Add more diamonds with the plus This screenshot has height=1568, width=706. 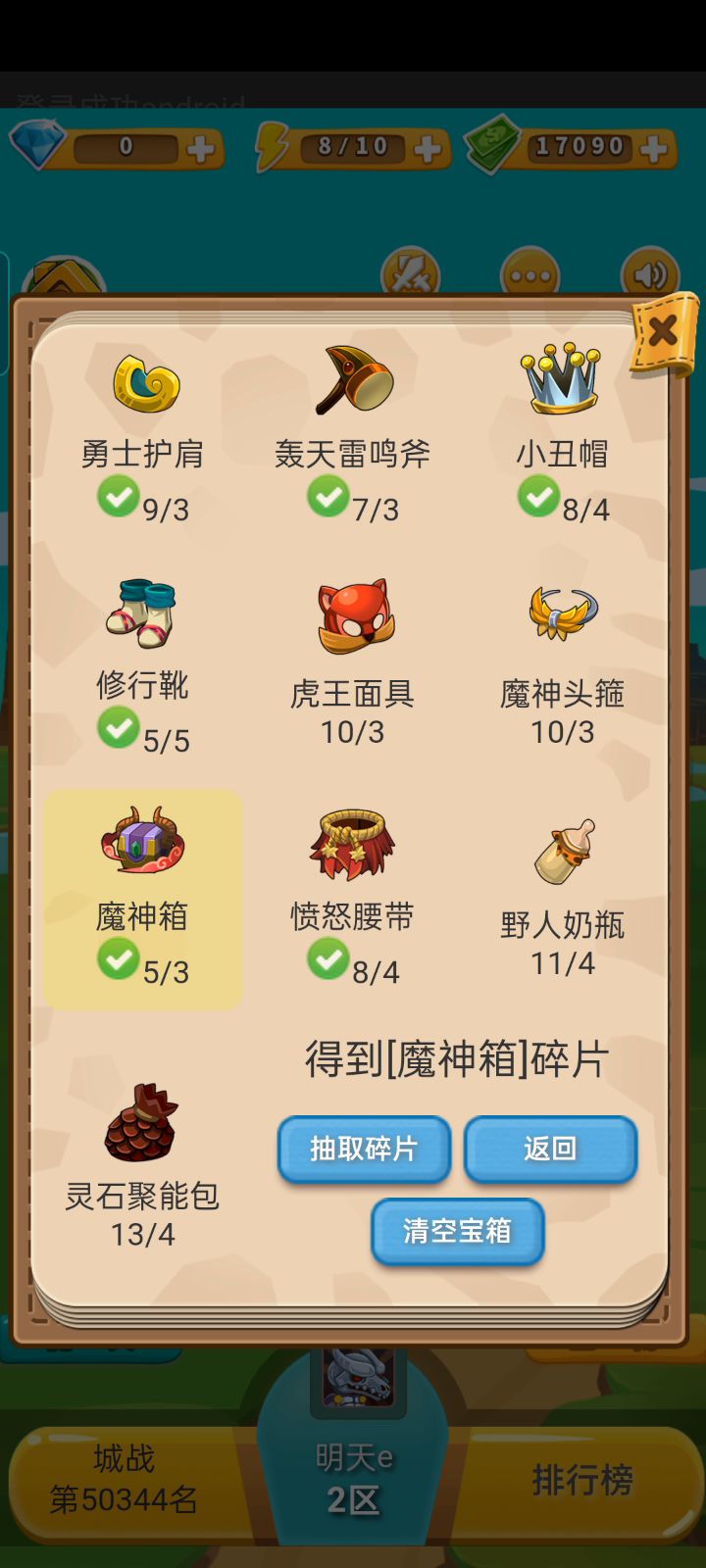point(200,149)
